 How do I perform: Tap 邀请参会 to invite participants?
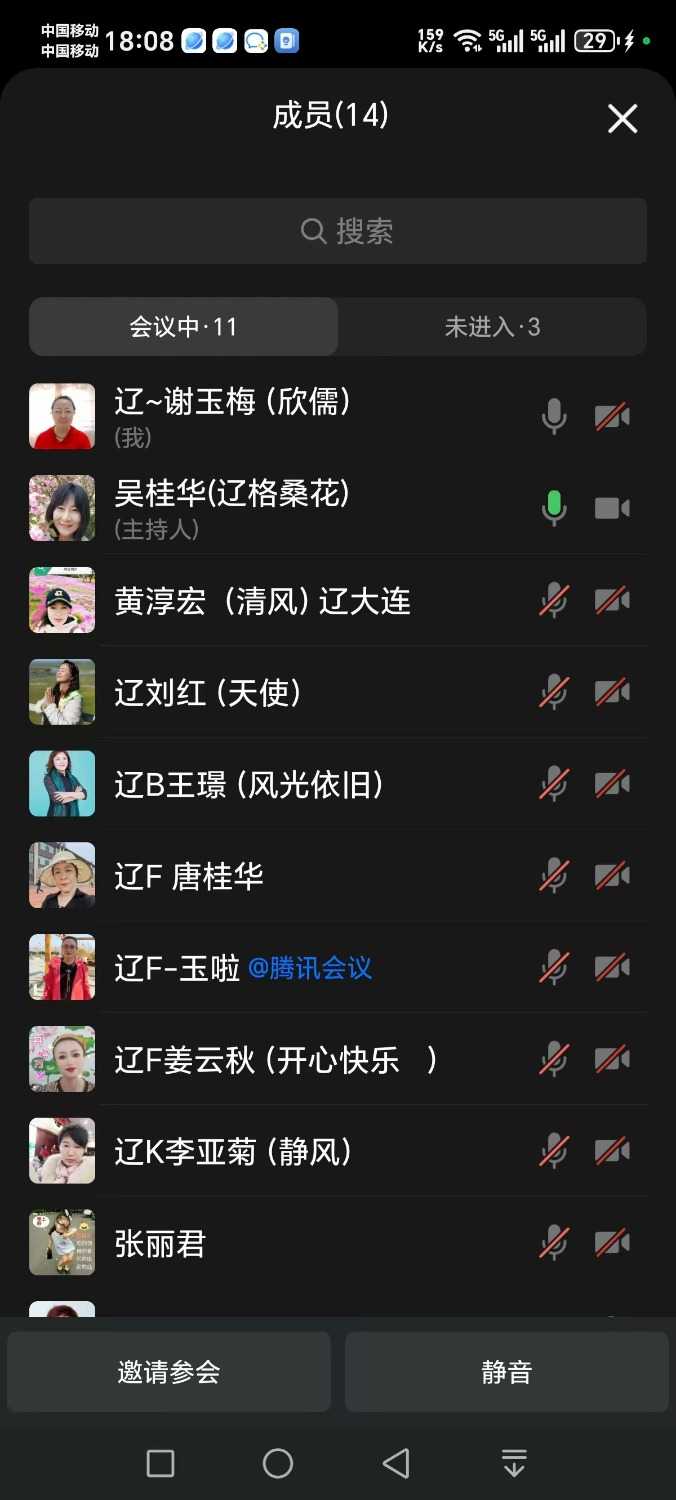click(x=169, y=1372)
